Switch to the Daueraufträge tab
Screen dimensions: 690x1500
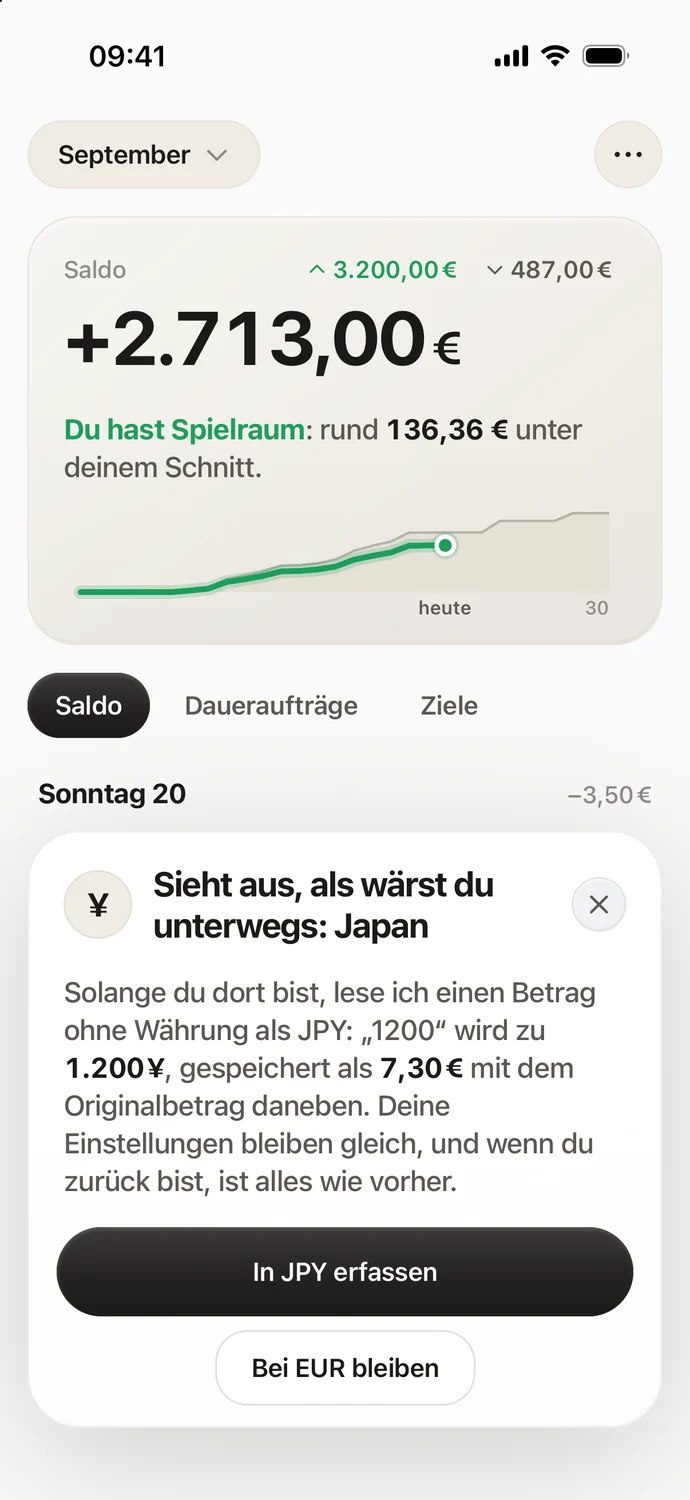point(271,706)
